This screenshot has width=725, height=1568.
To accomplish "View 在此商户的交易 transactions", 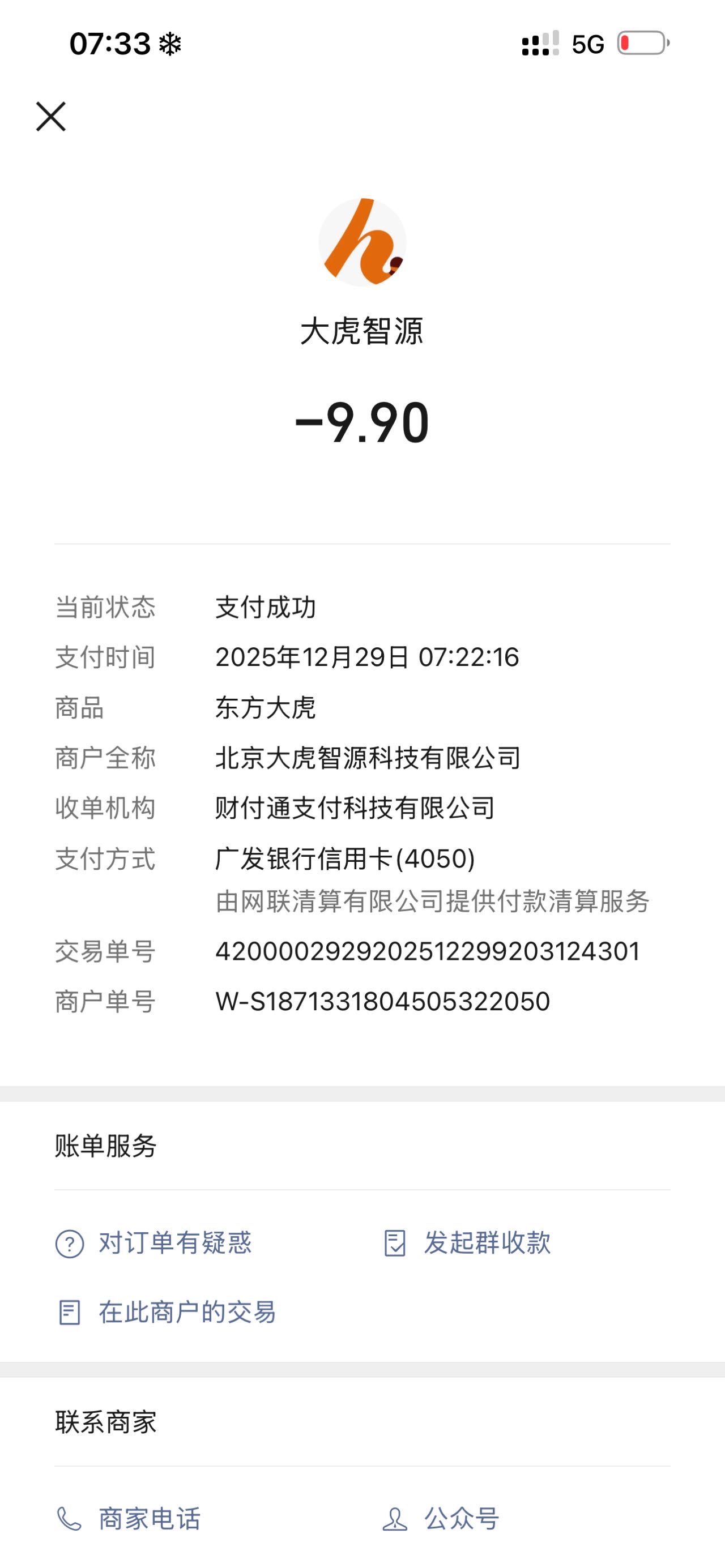I will (x=166, y=1311).
